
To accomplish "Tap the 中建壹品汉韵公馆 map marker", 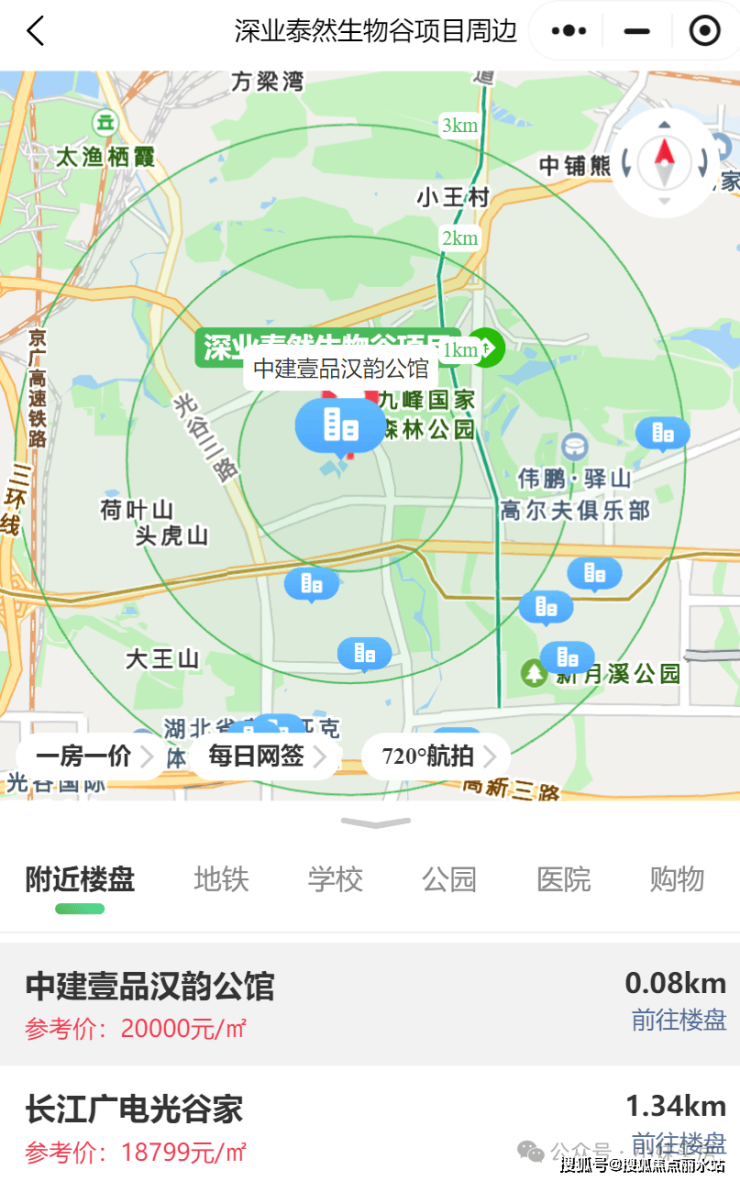I will [x=341, y=427].
